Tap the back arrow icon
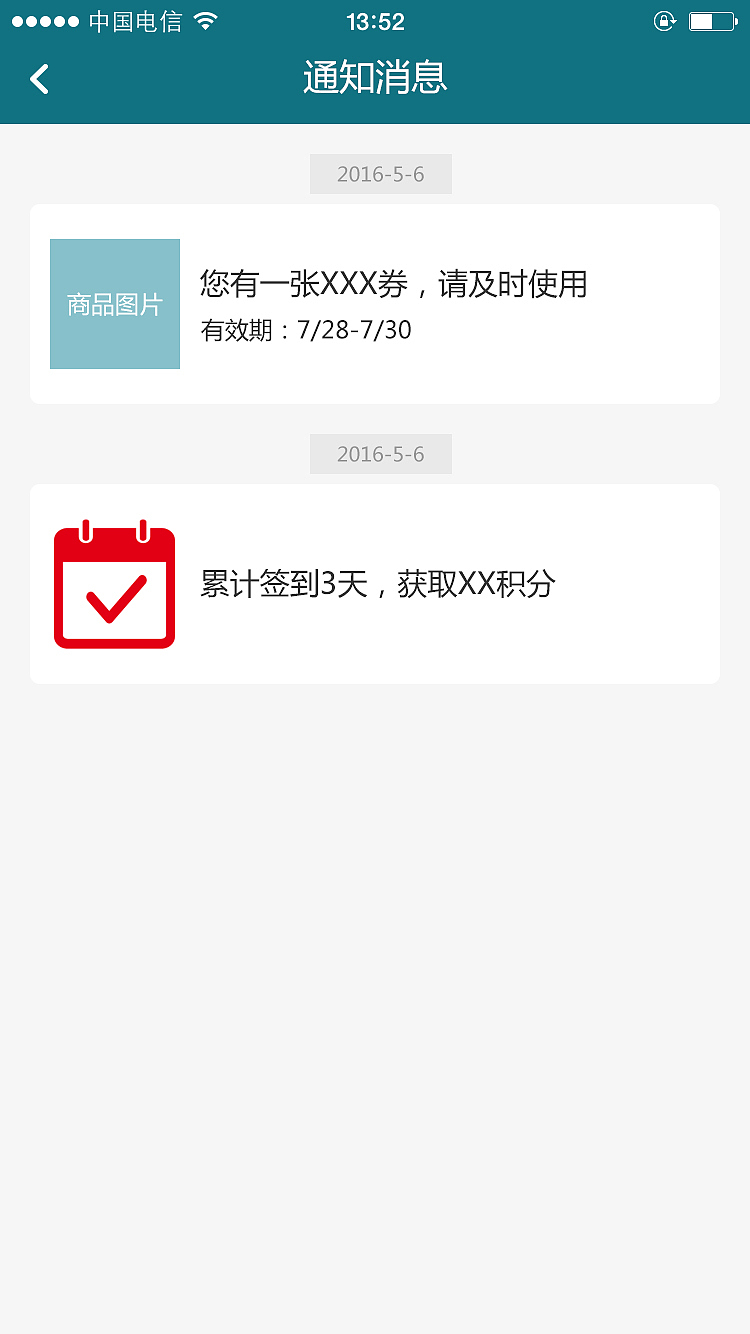 [x=39, y=78]
